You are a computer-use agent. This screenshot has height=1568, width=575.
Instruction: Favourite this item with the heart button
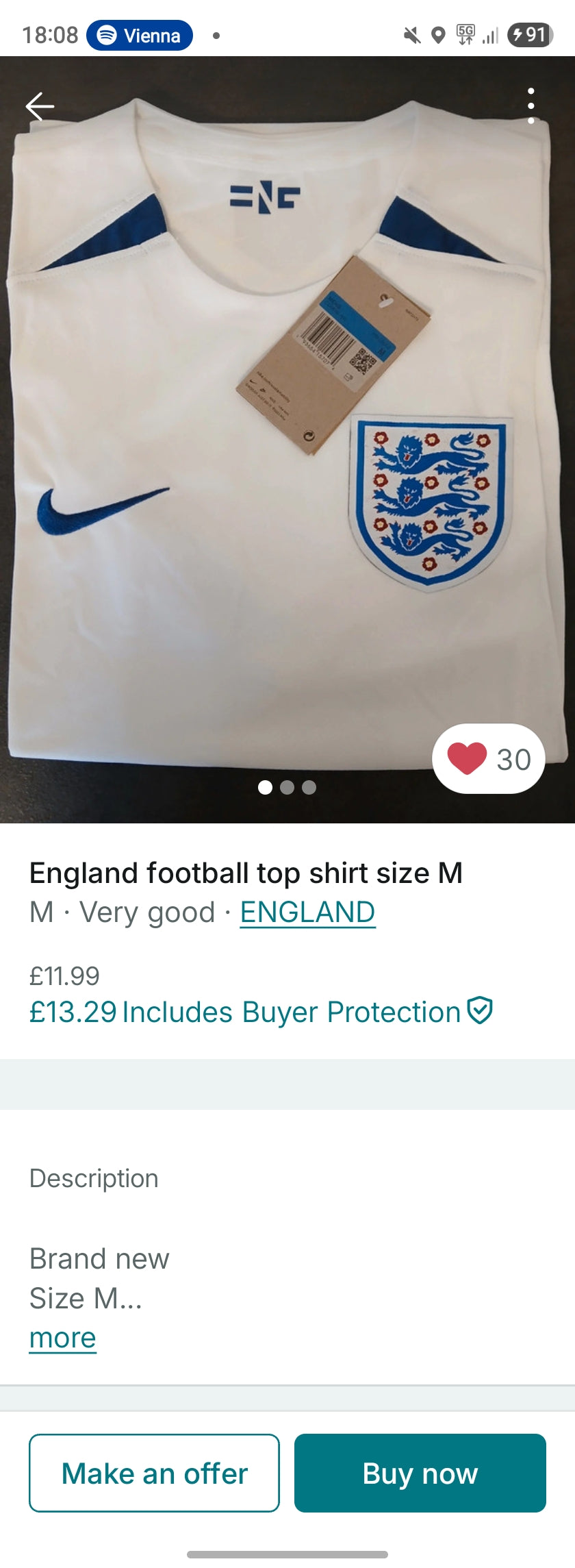488,759
